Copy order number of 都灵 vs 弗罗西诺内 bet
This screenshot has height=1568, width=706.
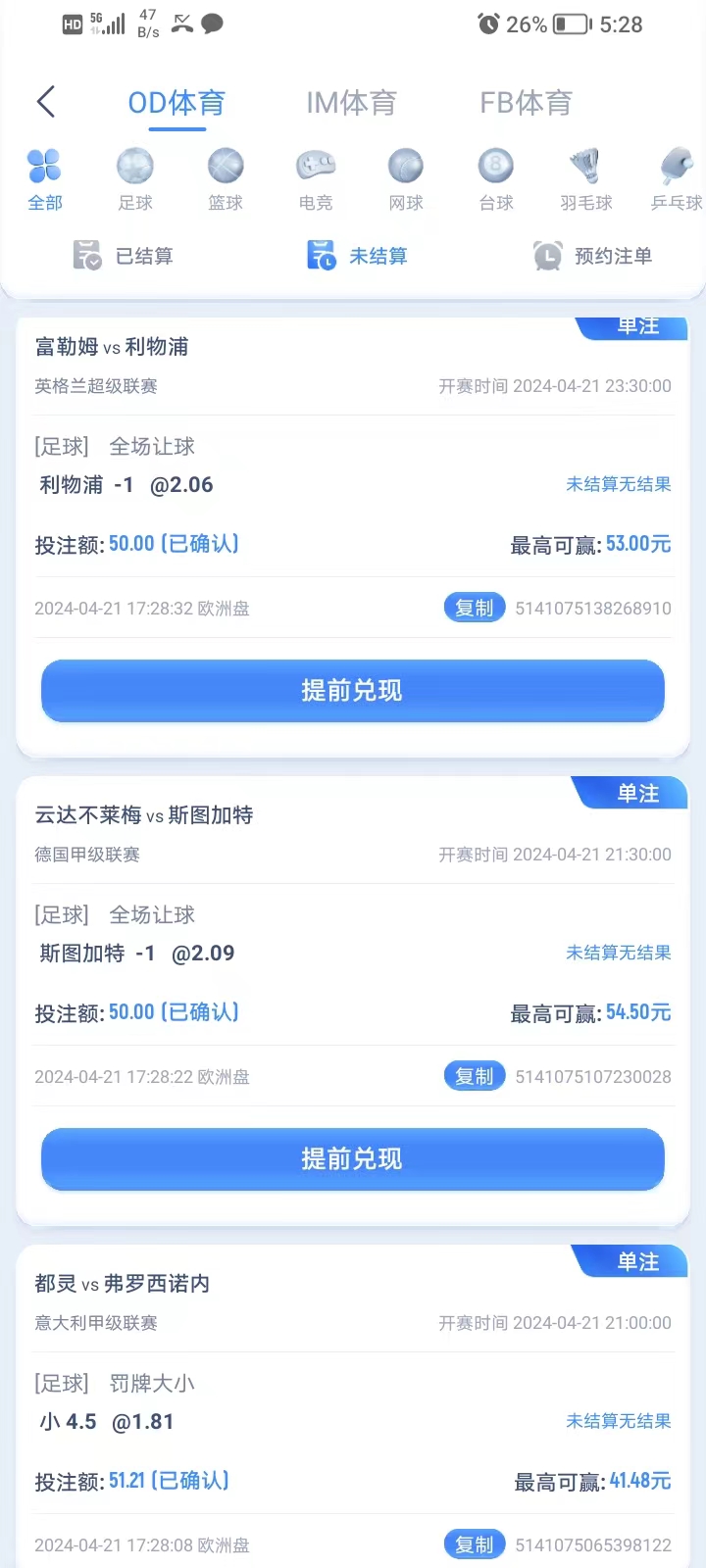(475, 1544)
